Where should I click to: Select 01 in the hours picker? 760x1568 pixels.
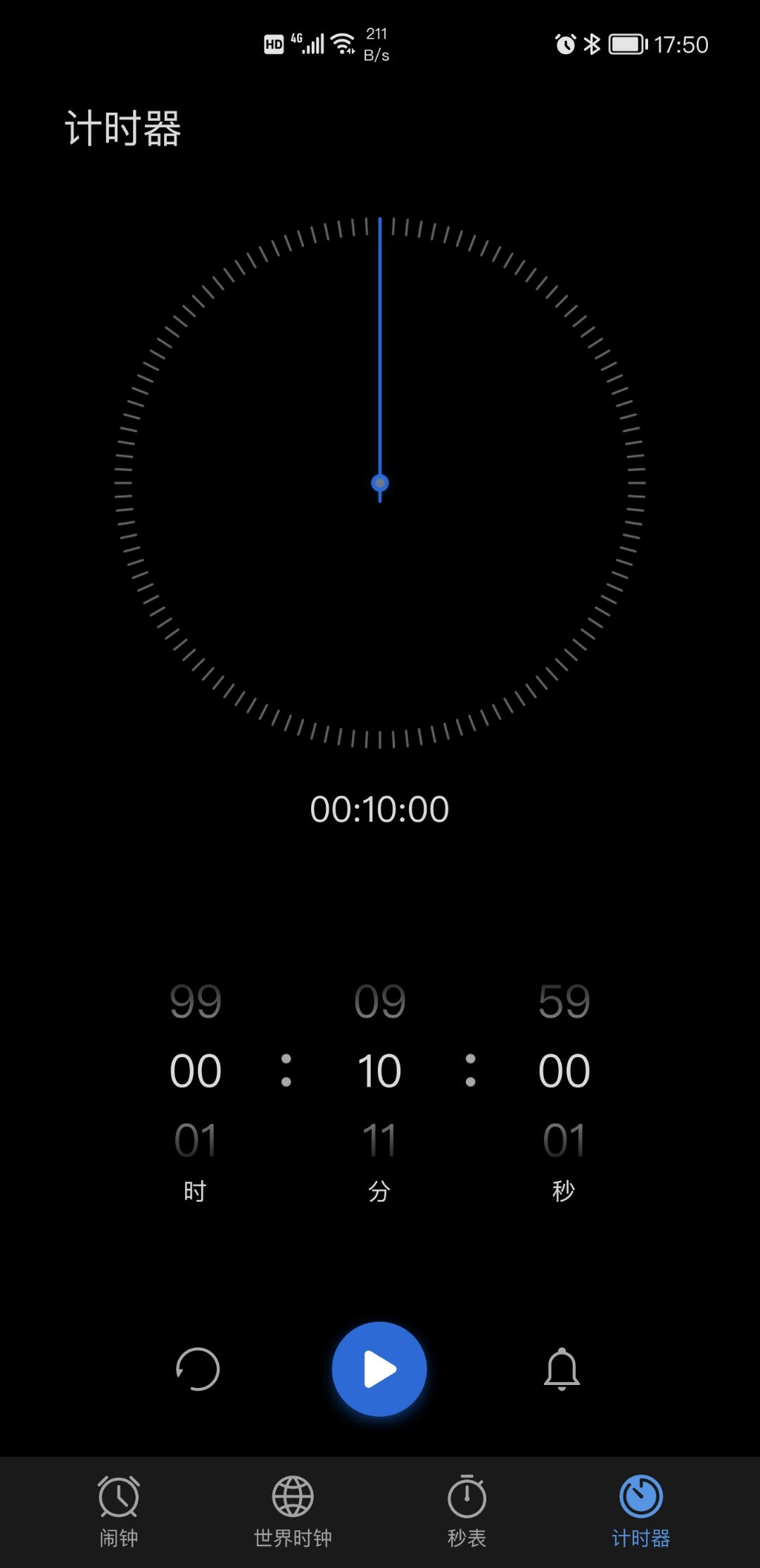pos(196,1140)
